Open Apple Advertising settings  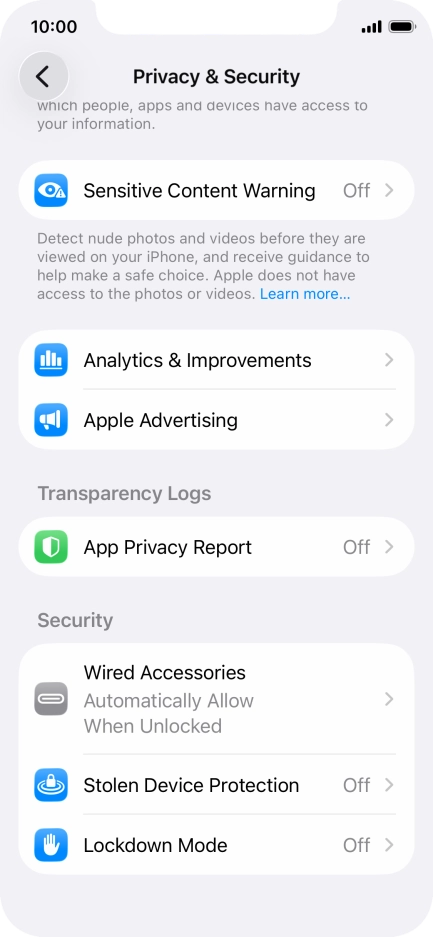pos(216,419)
